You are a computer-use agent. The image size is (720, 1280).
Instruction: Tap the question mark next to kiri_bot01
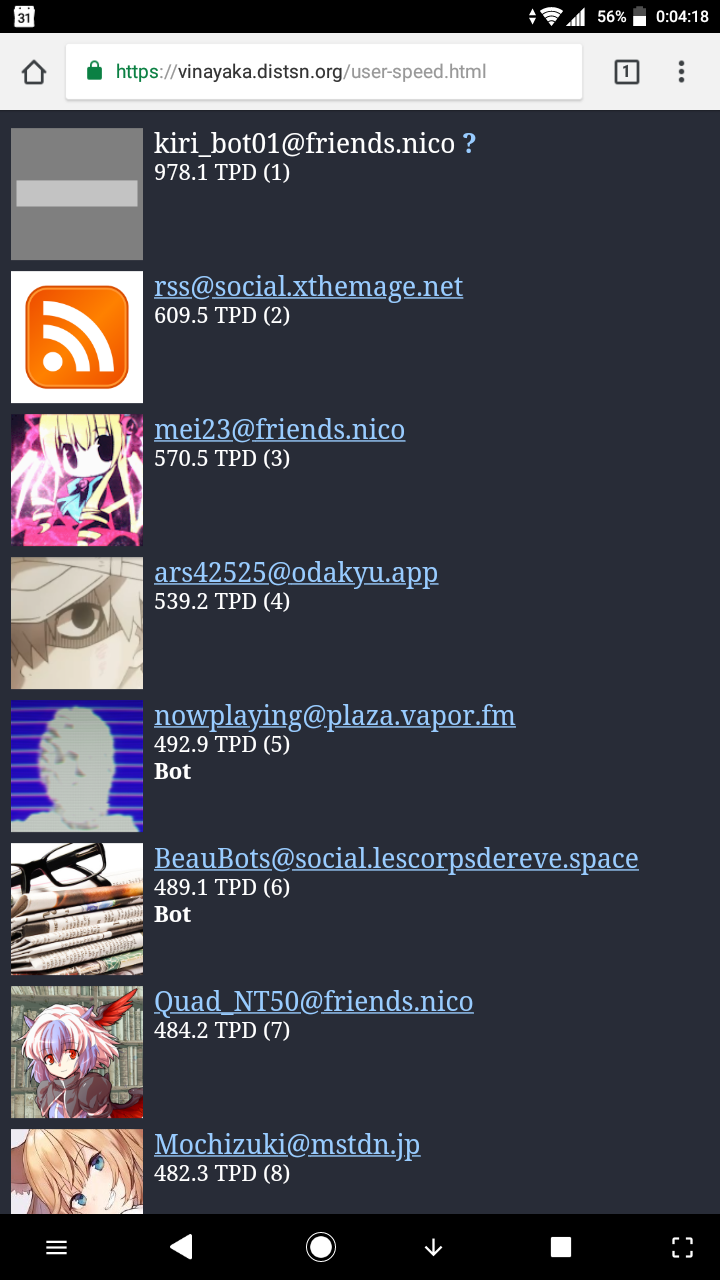469,144
